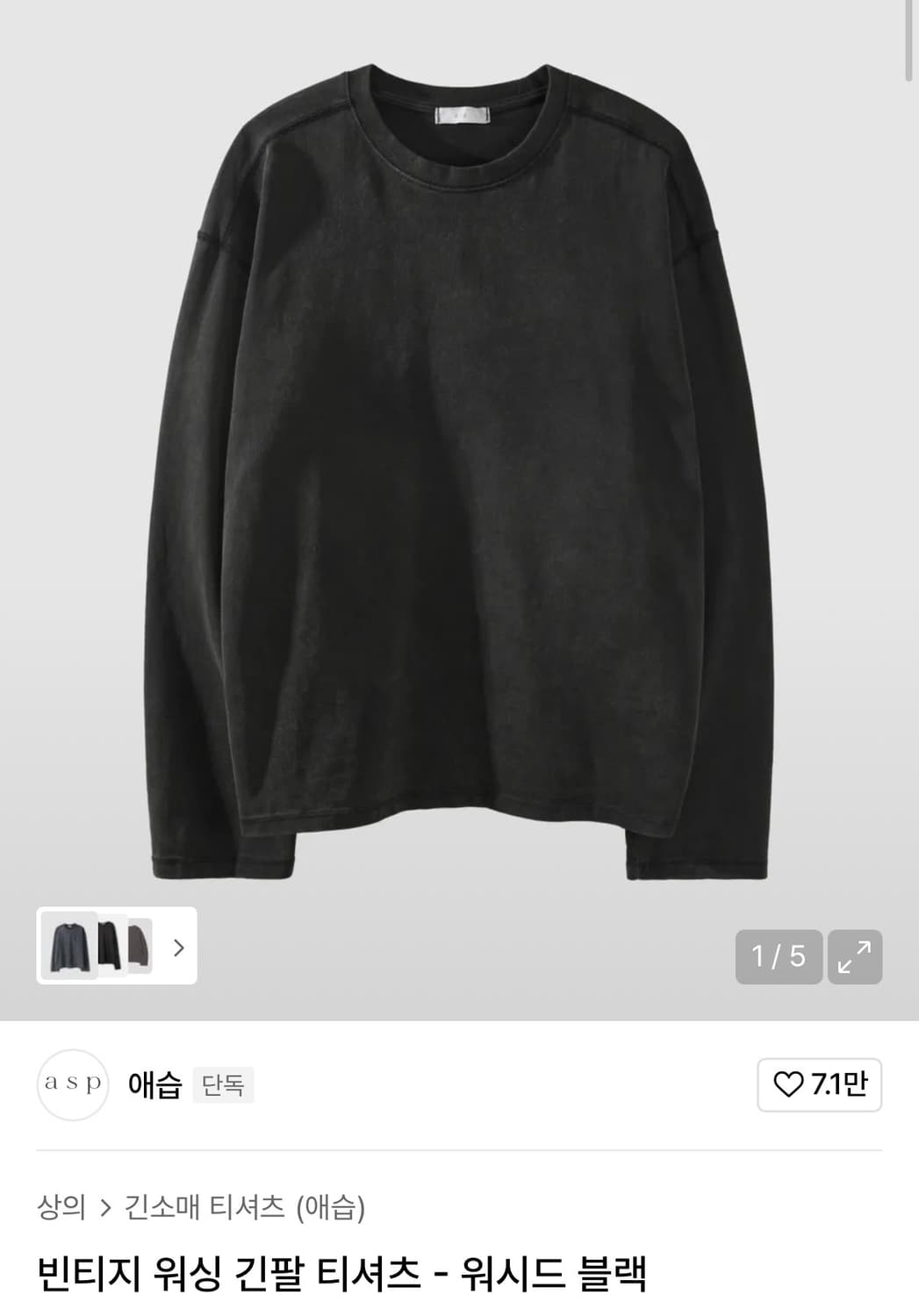Click the 단독 exclusive badge
This screenshot has width=919, height=1316.
pyautogui.click(x=222, y=1086)
